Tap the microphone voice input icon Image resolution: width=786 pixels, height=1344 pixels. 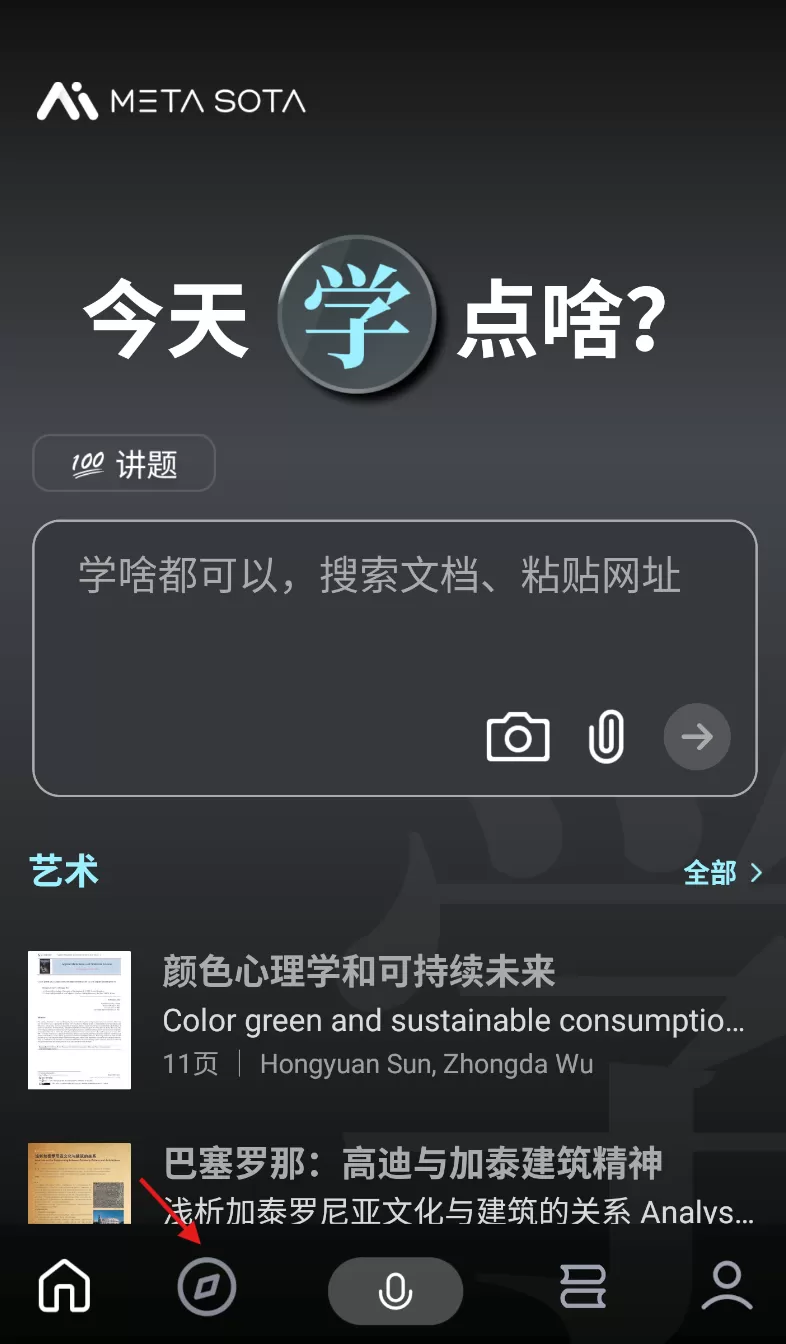[x=395, y=1289]
